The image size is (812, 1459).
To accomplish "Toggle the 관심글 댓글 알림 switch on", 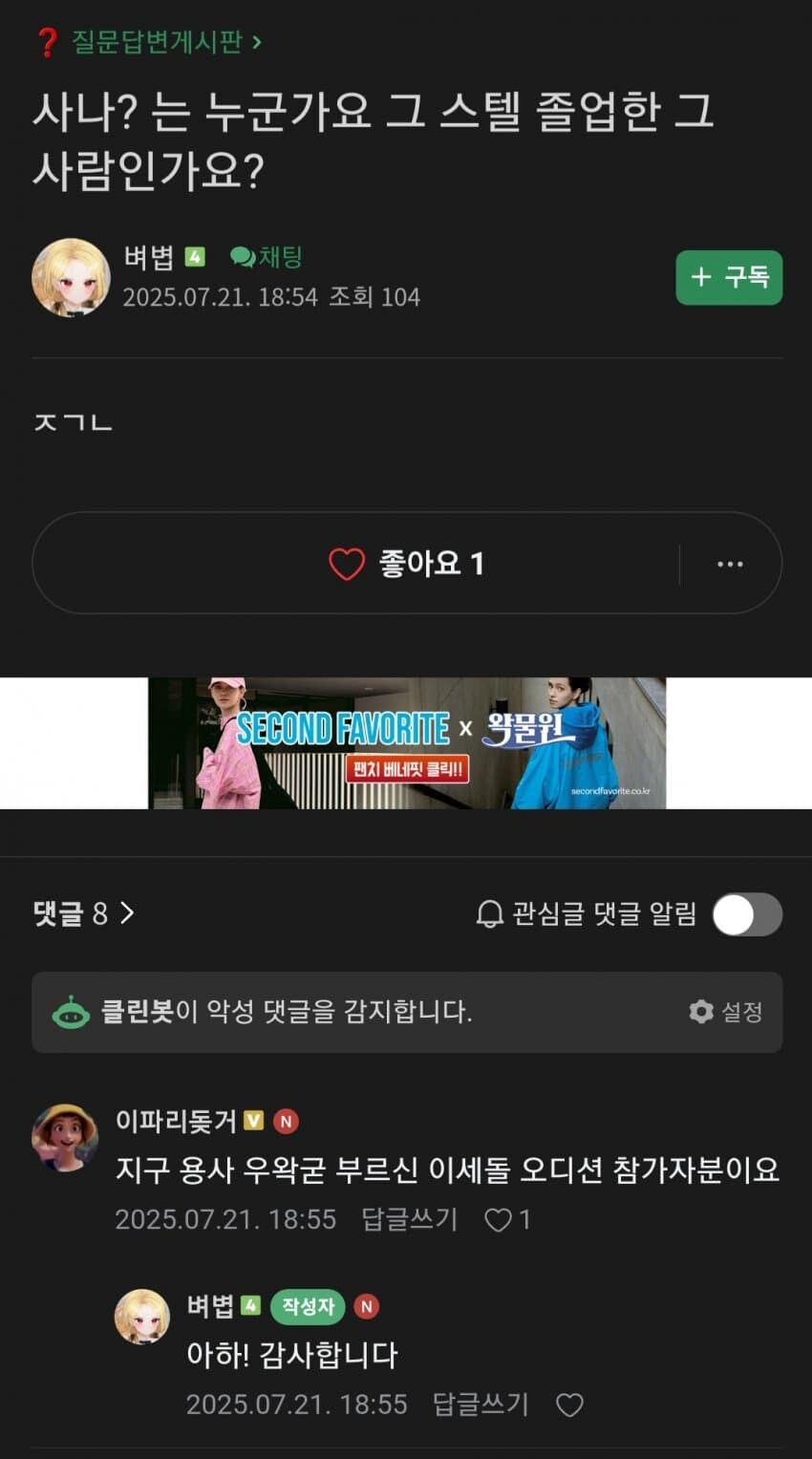I will coord(746,914).
